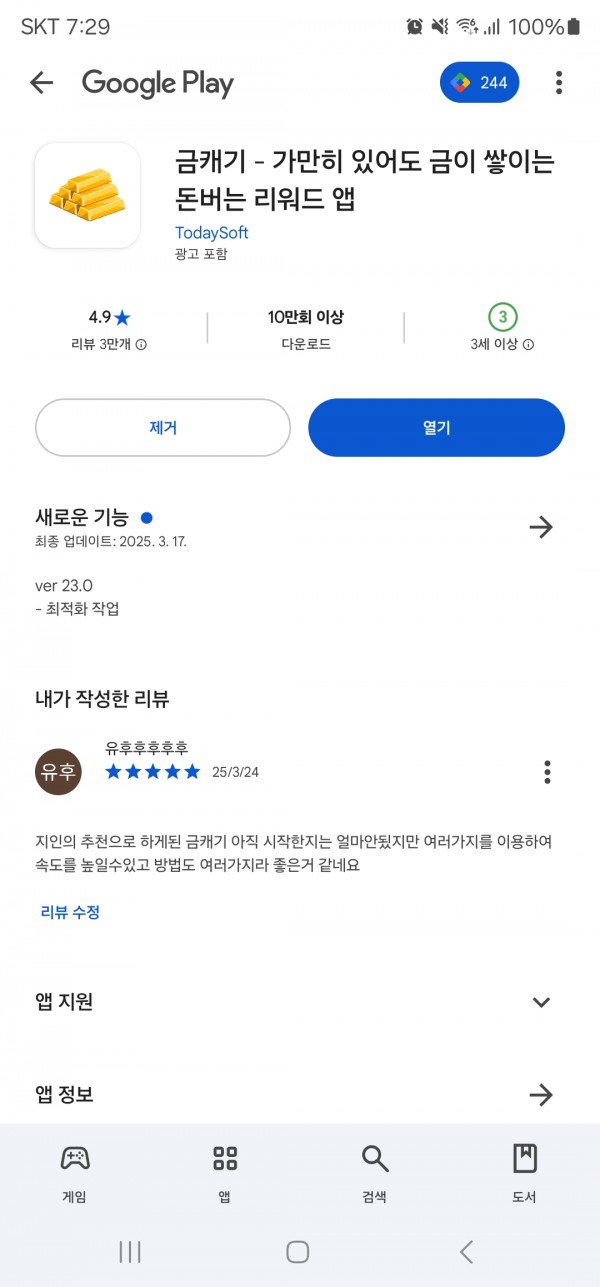Open the 새로운 기능 details arrow
The width and height of the screenshot is (600, 1287).
tap(541, 527)
